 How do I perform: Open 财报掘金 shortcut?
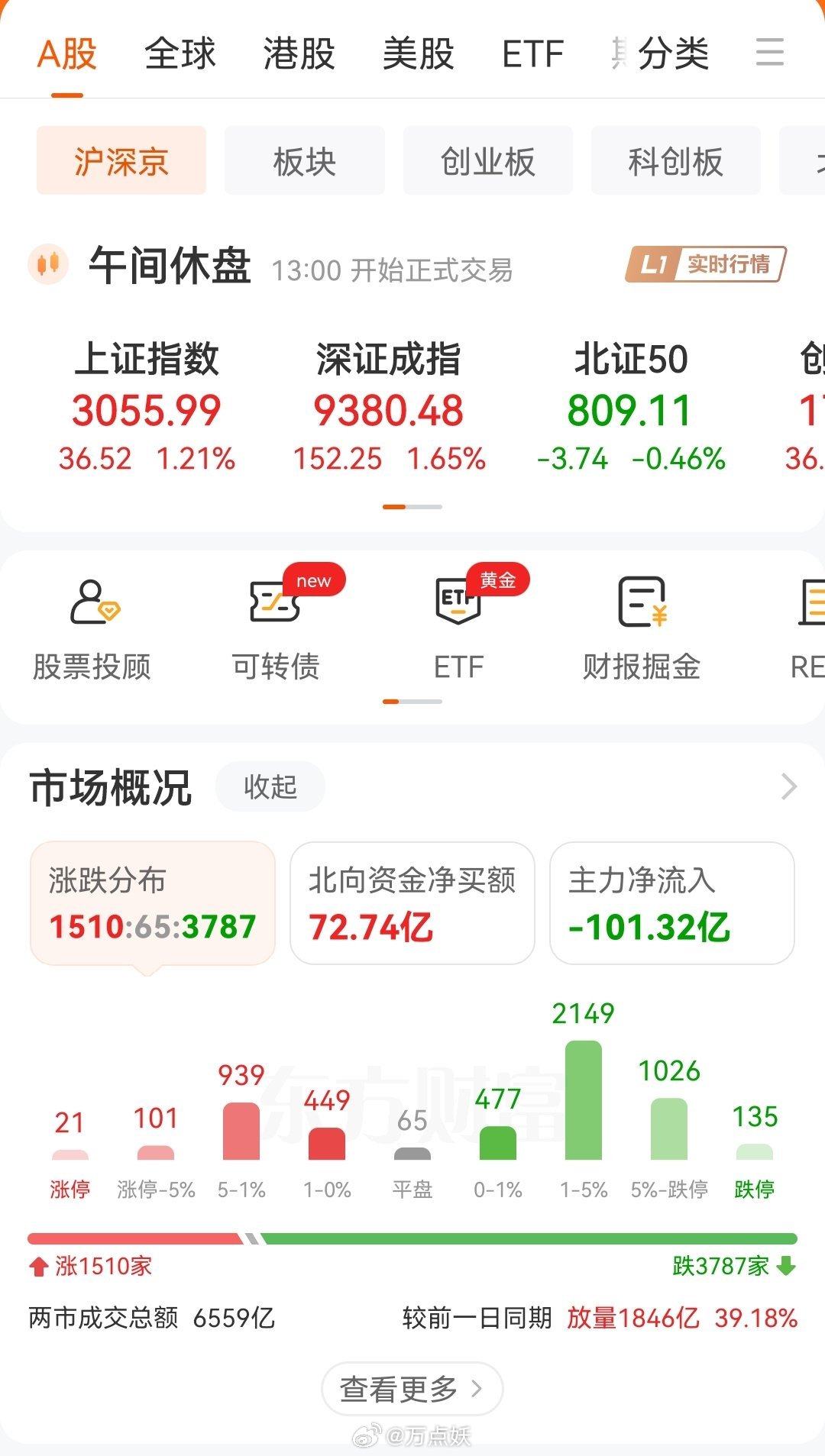642,629
